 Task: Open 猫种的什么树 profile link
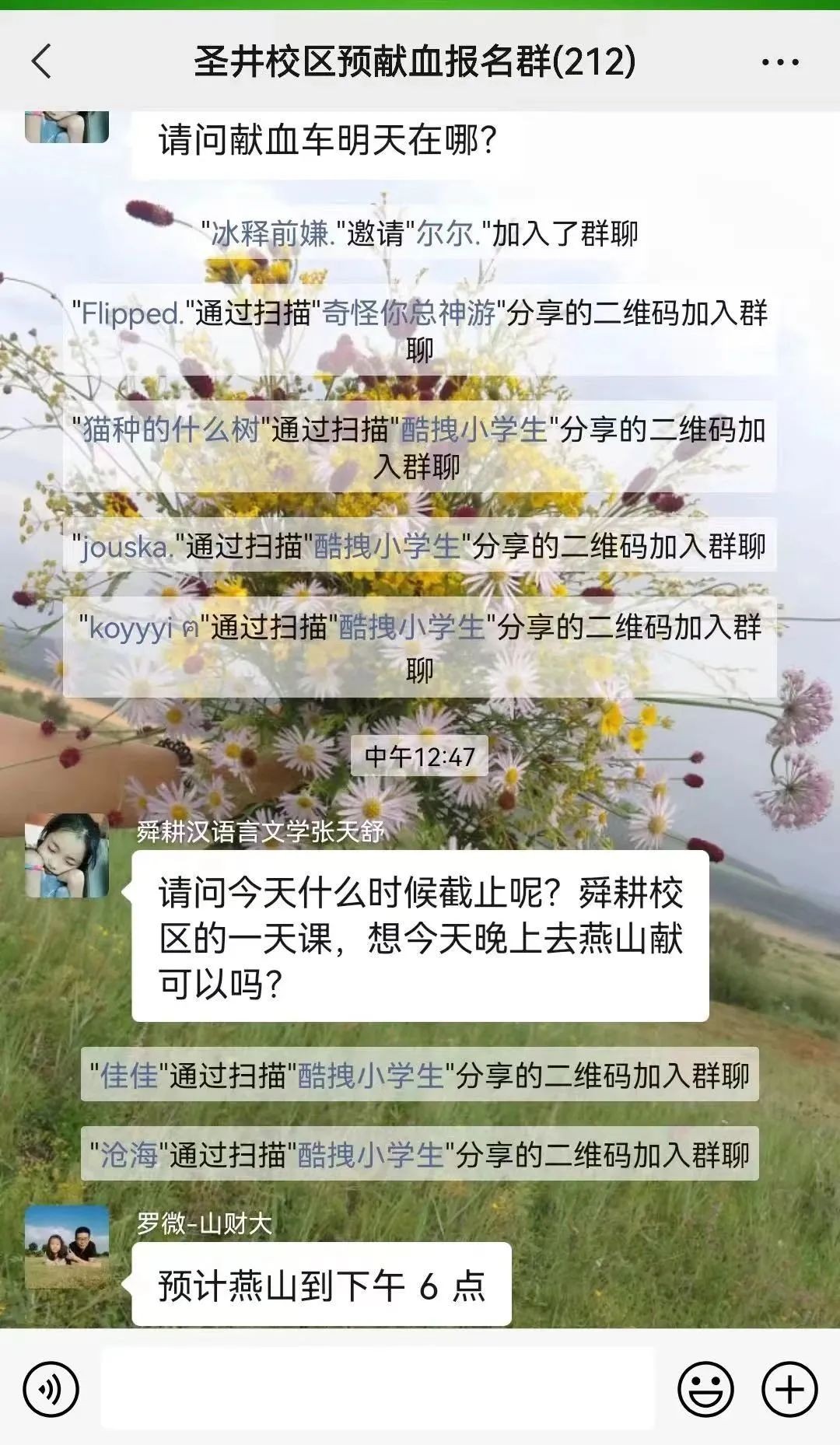[171, 430]
